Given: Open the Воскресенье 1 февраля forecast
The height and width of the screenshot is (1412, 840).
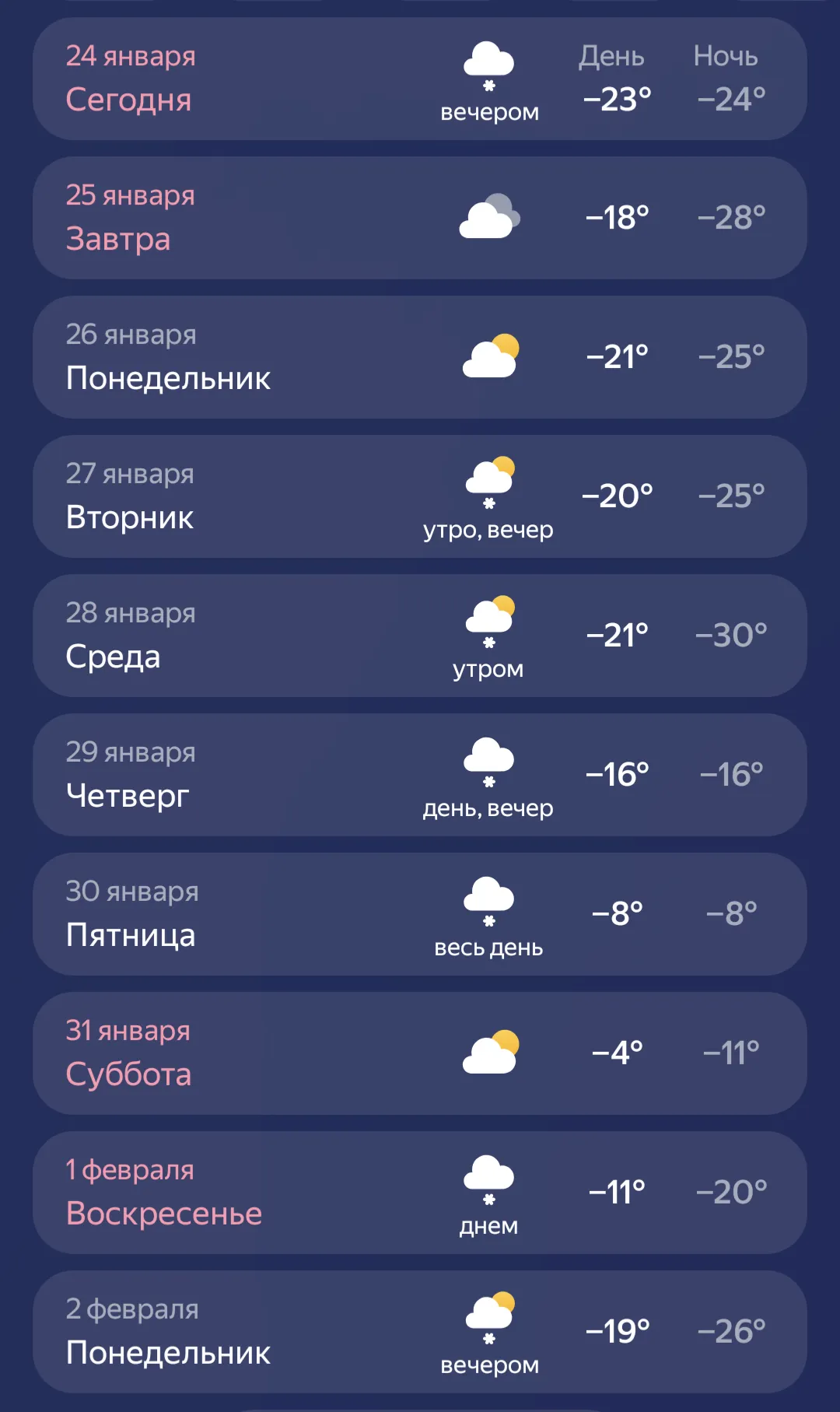Looking at the screenshot, I should [x=420, y=1193].
